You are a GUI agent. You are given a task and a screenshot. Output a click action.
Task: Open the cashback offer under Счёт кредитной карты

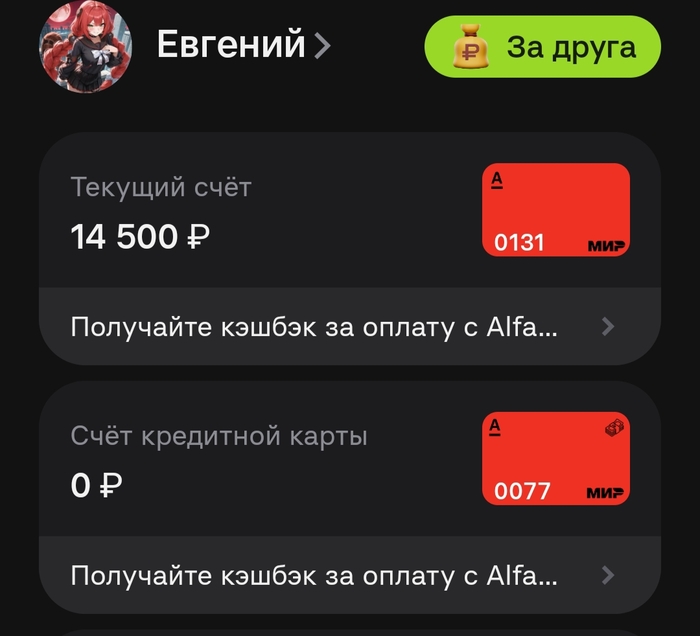coord(350,575)
